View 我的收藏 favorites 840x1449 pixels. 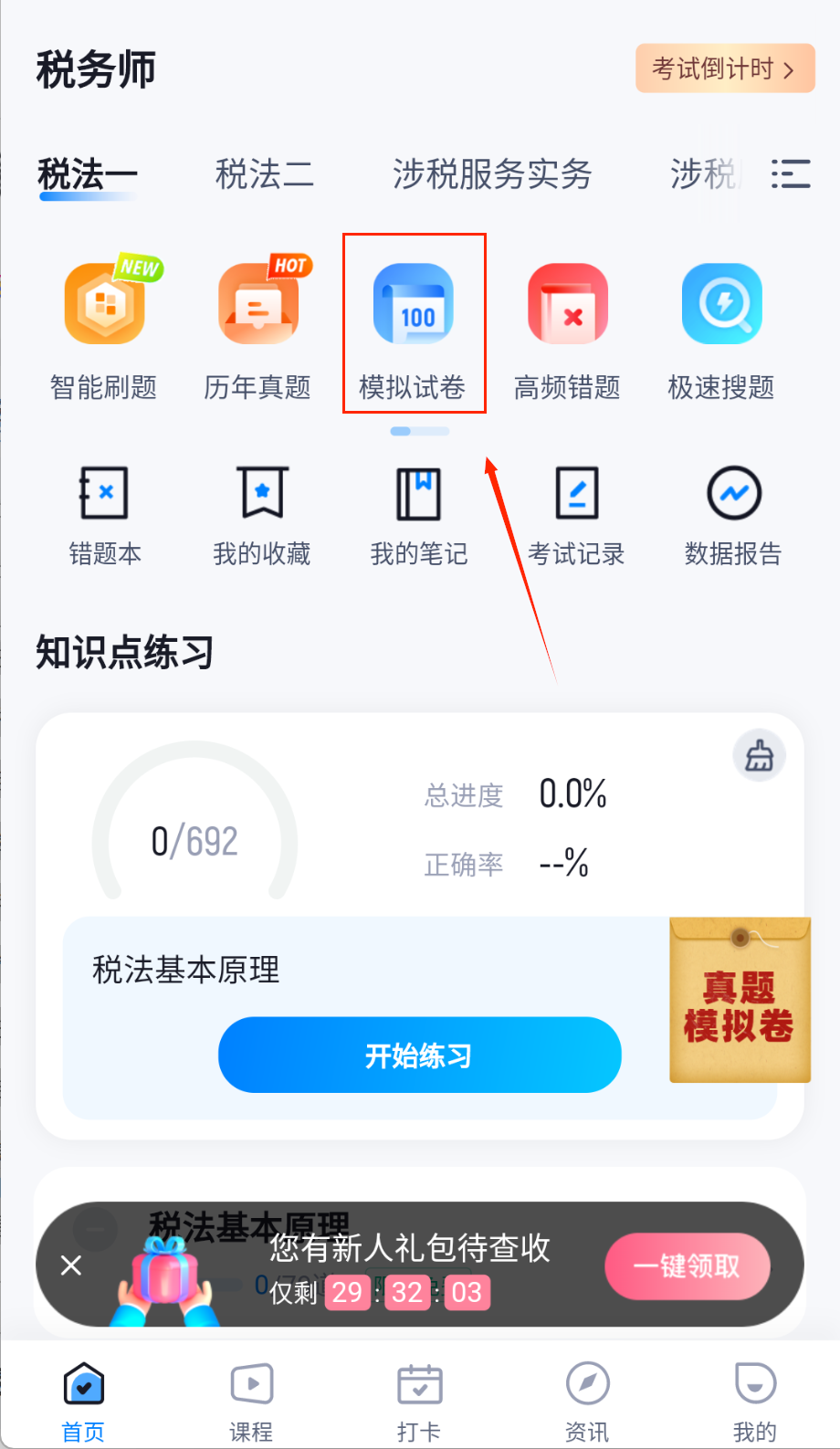tap(262, 513)
